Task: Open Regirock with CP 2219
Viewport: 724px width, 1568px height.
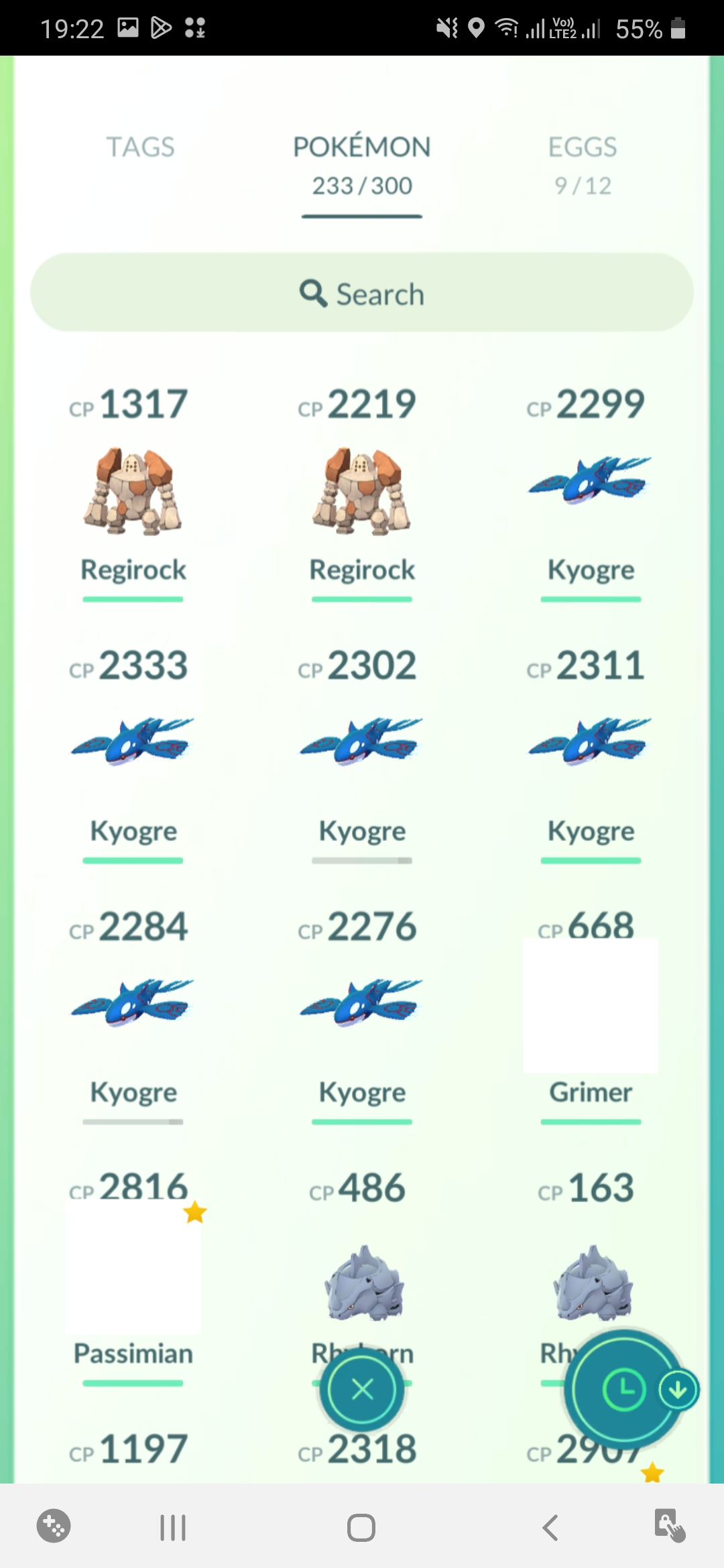Action: pos(362,493)
